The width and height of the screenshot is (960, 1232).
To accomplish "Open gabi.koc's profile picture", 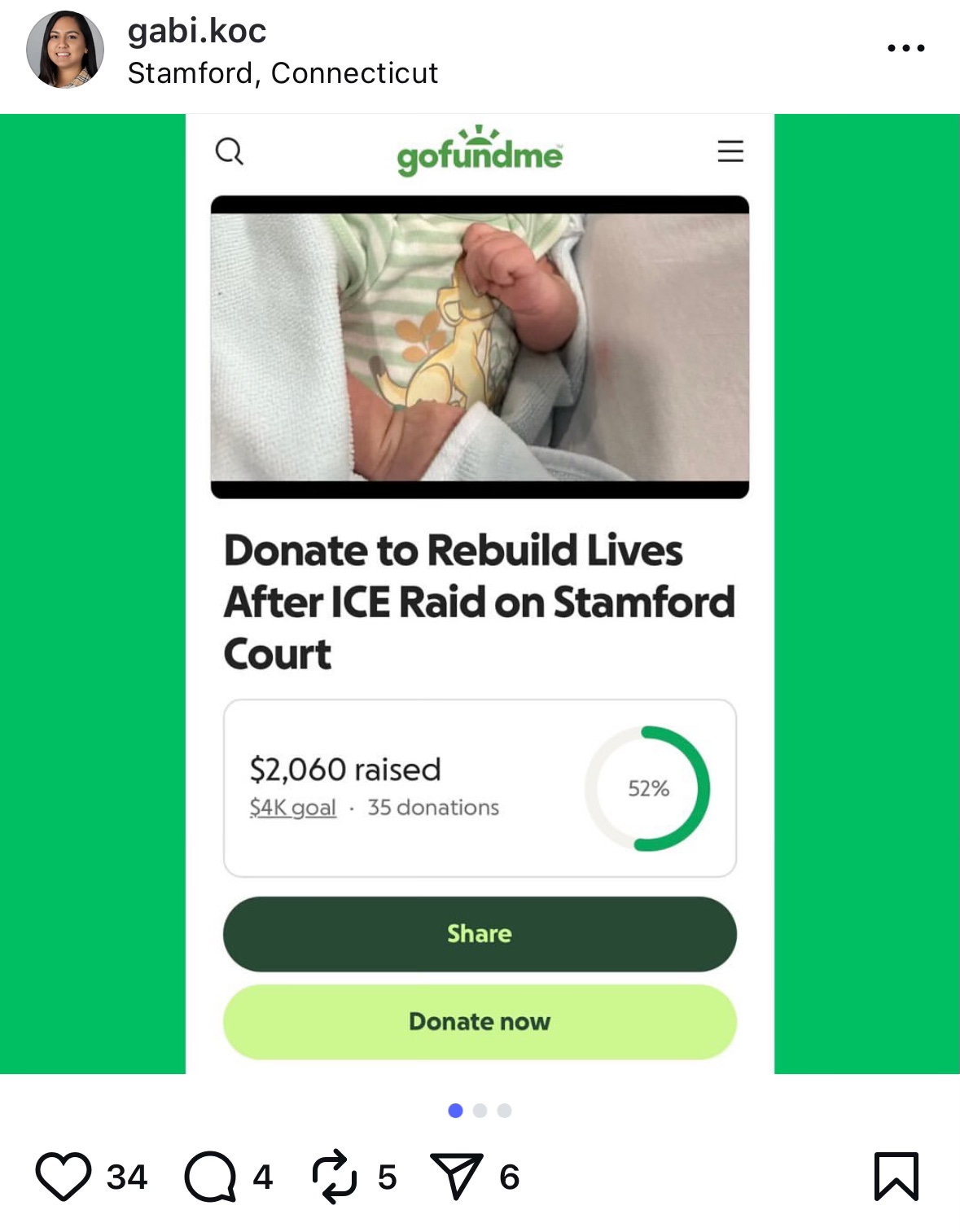I will point(65,50).
